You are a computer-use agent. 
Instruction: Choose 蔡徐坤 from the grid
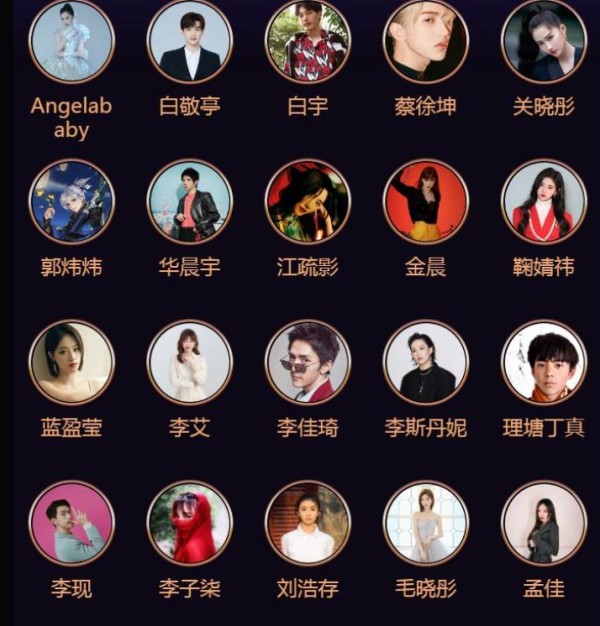point(426,41)
